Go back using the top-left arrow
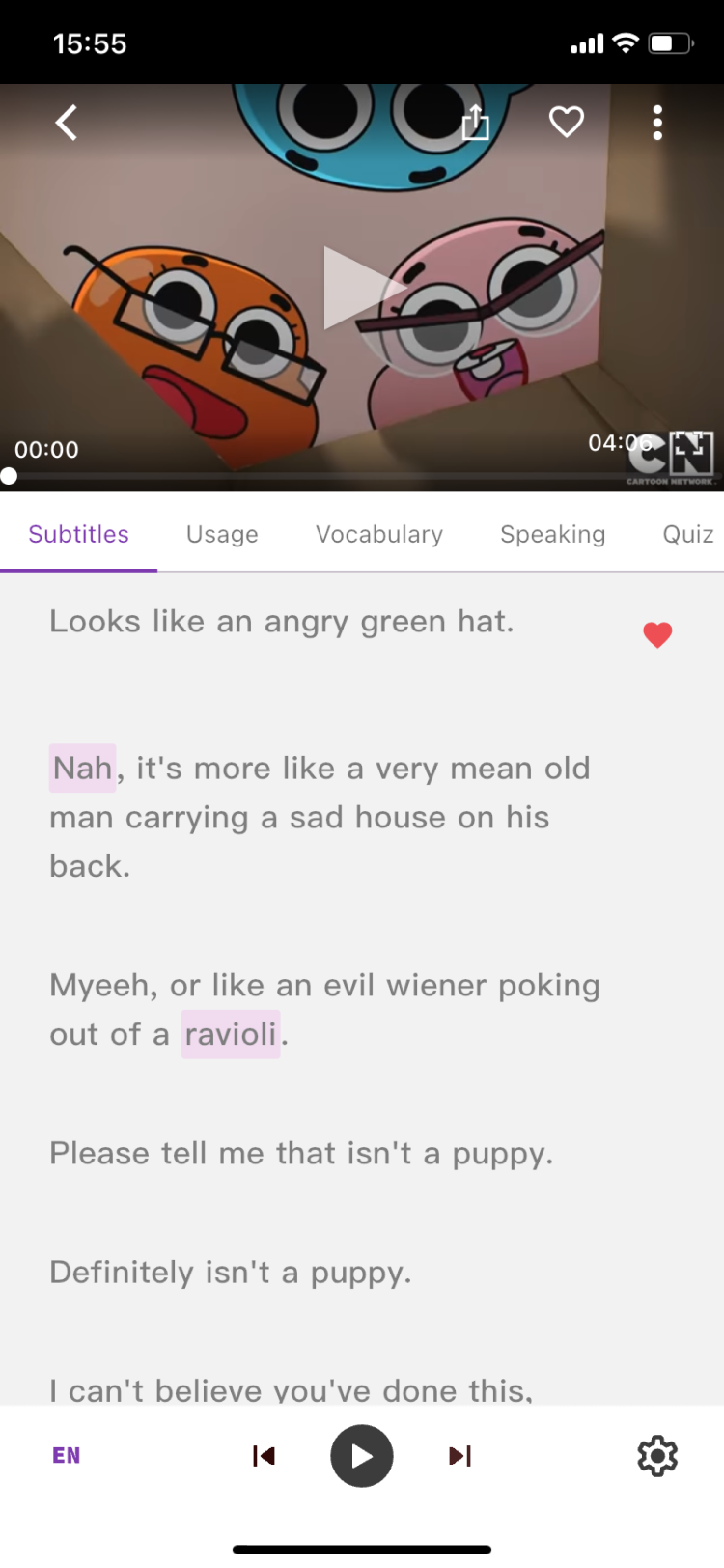 pos(66,123)
